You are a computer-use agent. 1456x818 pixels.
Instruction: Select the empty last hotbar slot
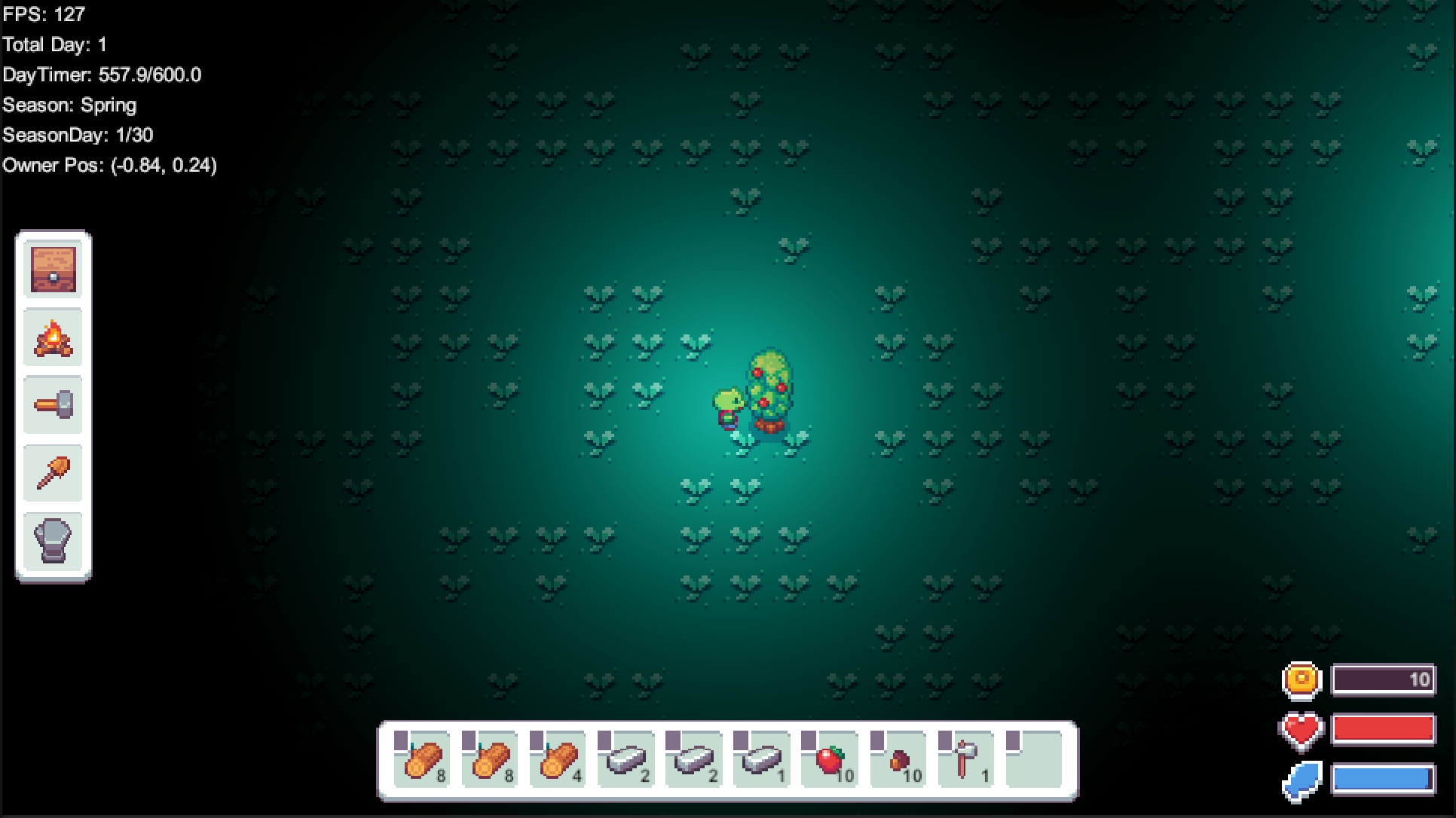[1033, 760]
